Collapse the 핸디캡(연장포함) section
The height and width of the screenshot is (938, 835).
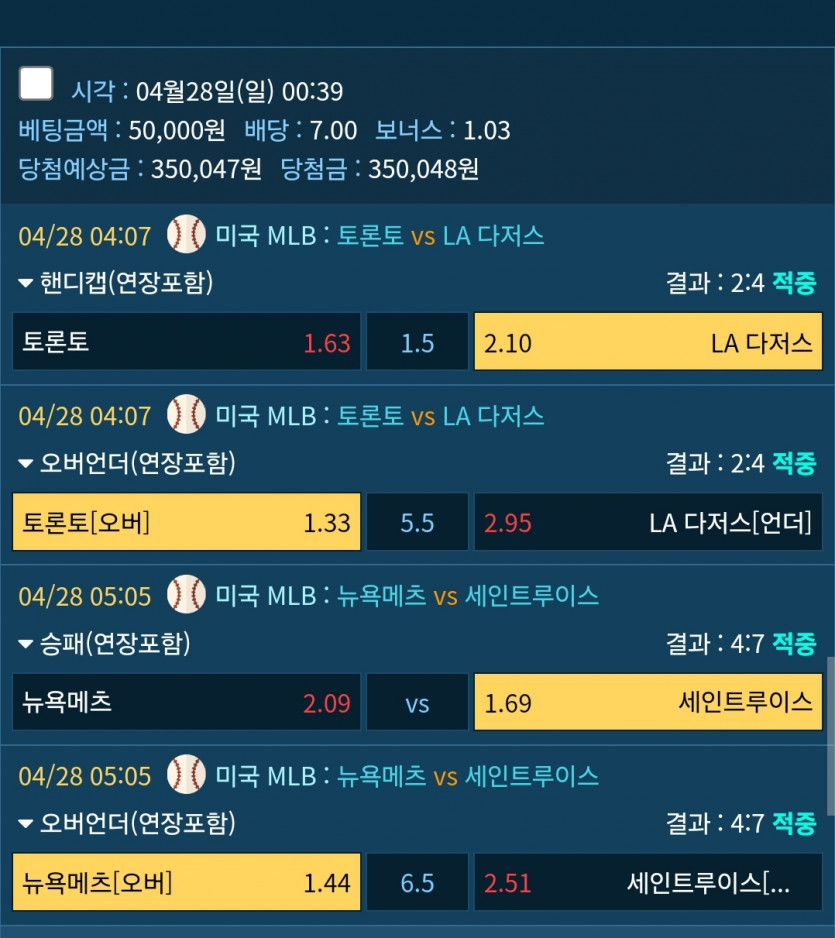[x=27, y=284]
